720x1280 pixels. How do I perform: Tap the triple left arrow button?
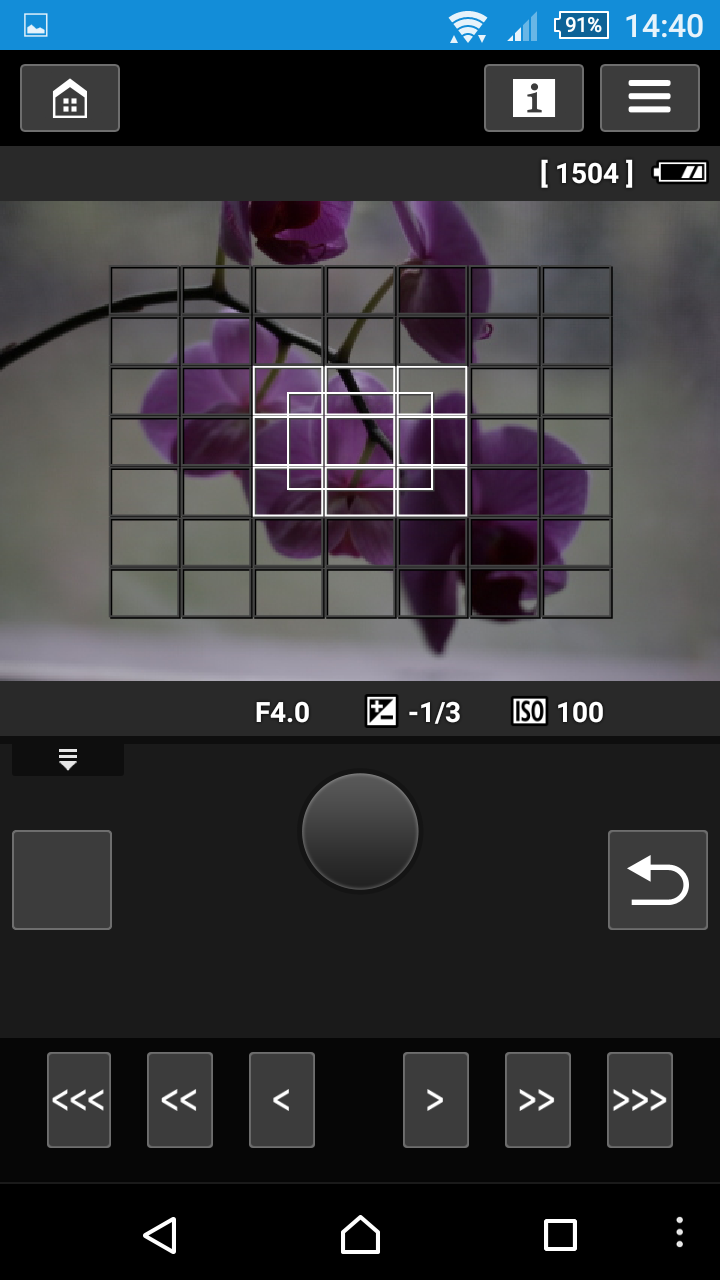[x=79, y=1100]
